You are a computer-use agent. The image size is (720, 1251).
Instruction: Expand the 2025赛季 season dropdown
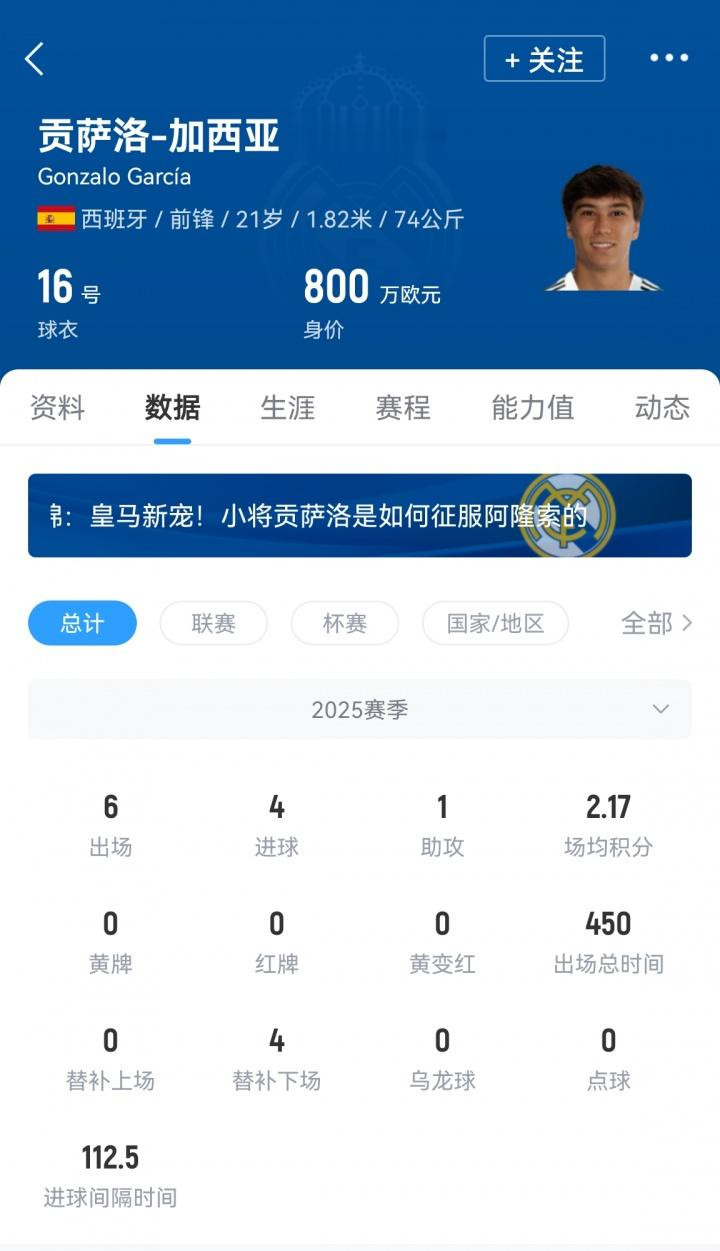(359, 710)
